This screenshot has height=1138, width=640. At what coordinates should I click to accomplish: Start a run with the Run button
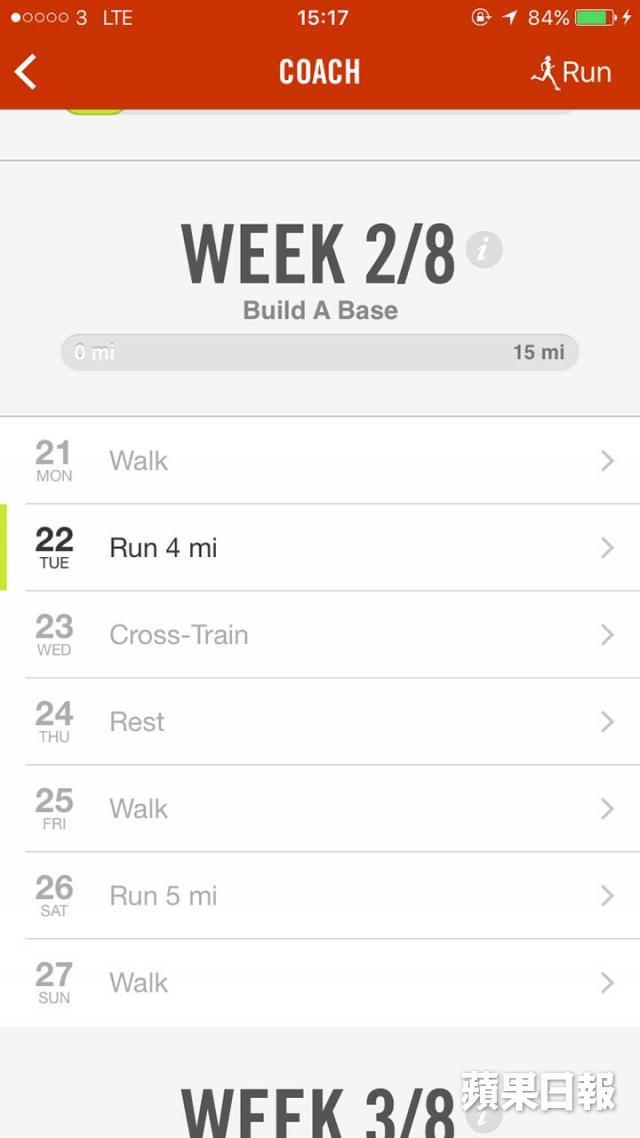571,73
